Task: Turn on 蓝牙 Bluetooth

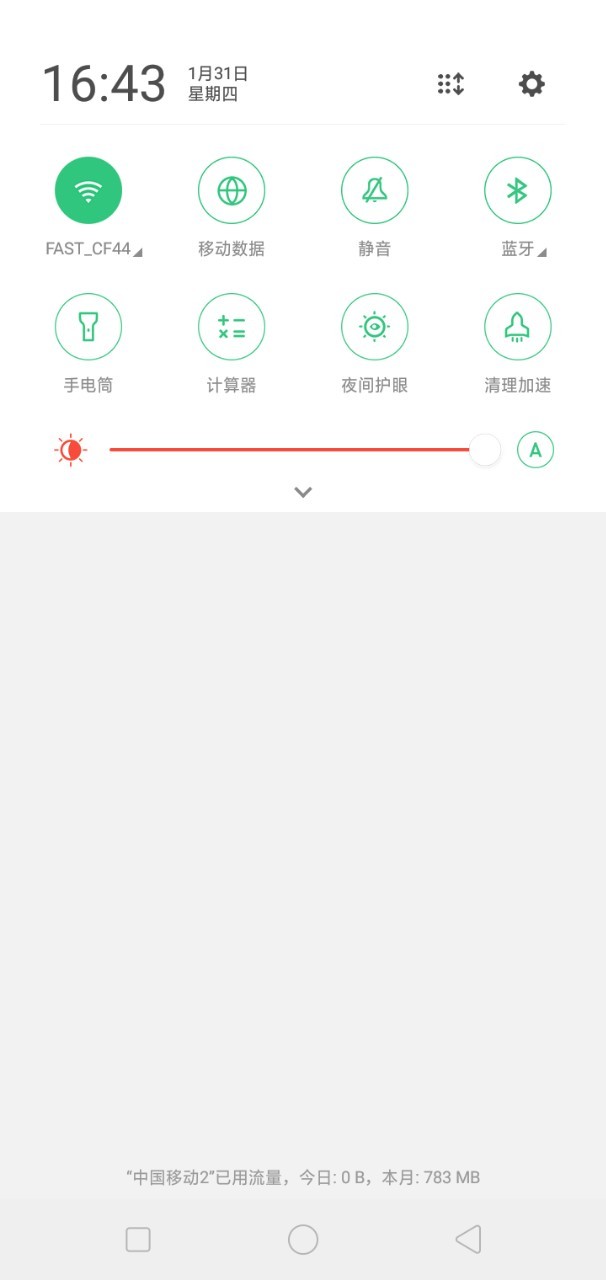Action: (517, 190)
